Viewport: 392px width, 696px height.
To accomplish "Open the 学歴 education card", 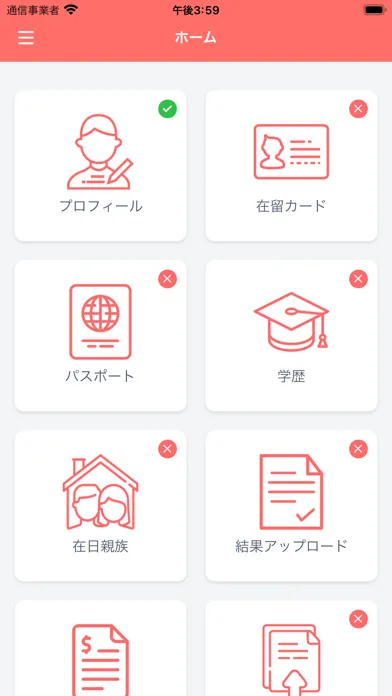I will [291, 336].
